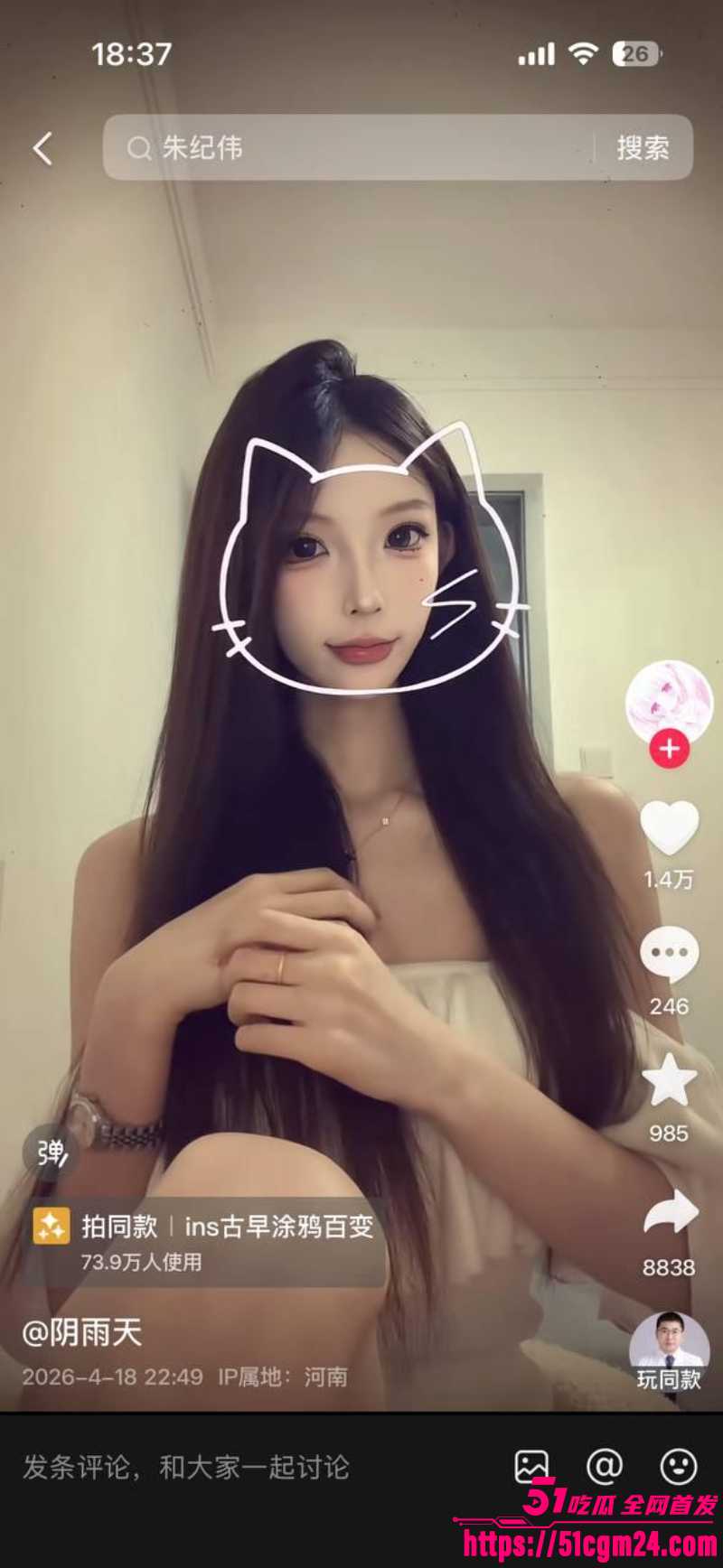Tap the 搜索 button
The height and width of the screenshot is (1568, 723).
[643, 147]
